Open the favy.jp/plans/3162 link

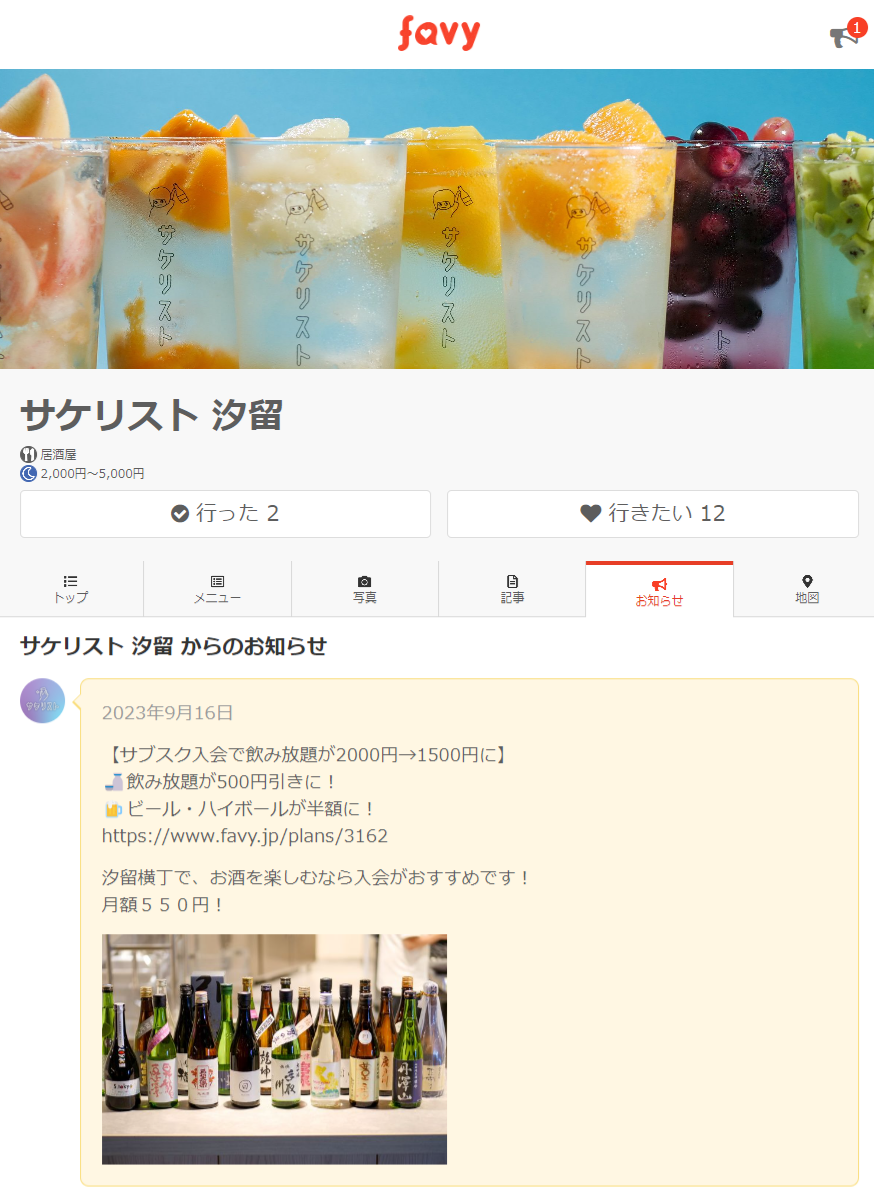[245, 836]
